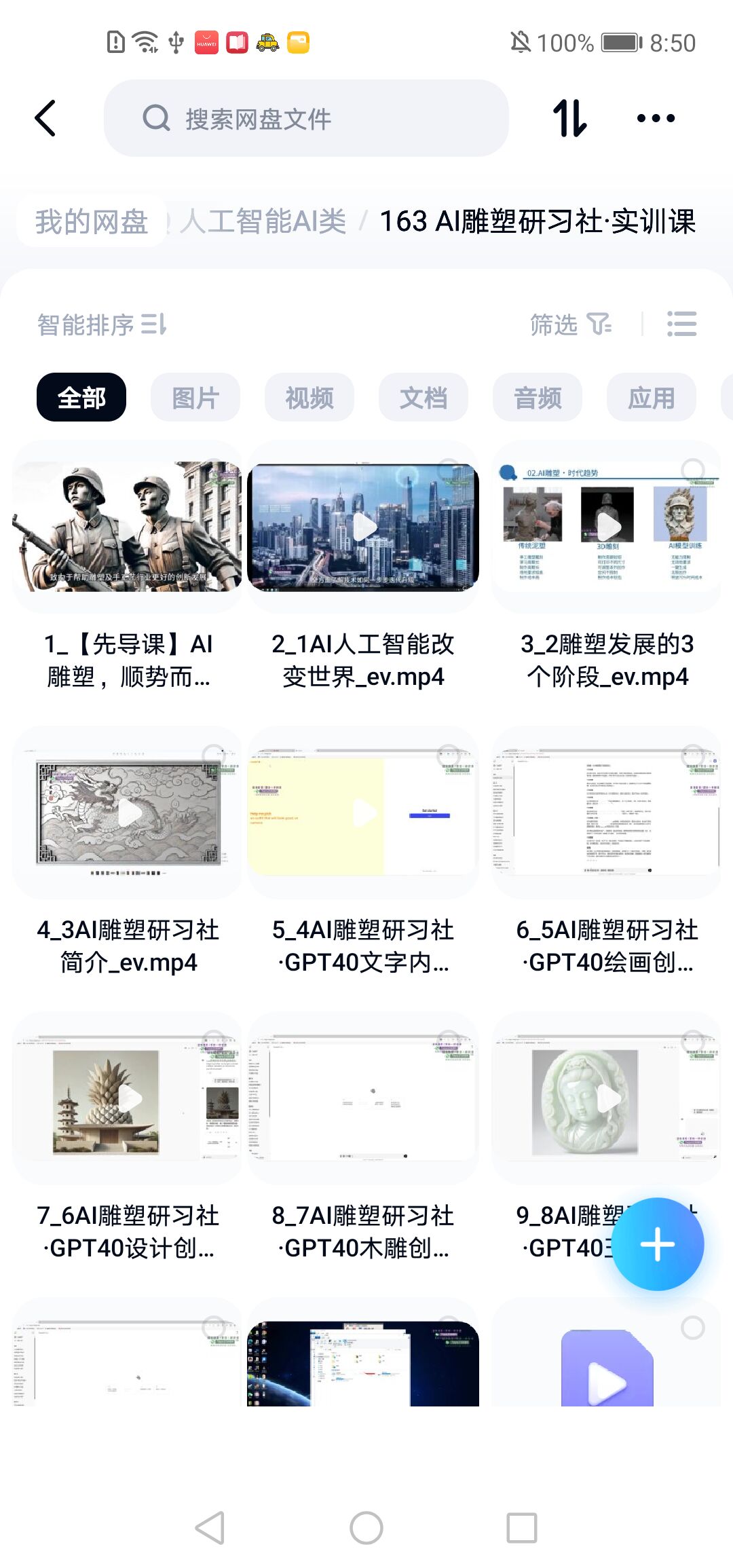The height and width of the screenshot is (1568, 733).
Task: Open video 3_2雕塑发展的3个阶段_ev.mp4
Action: point(607,528)
